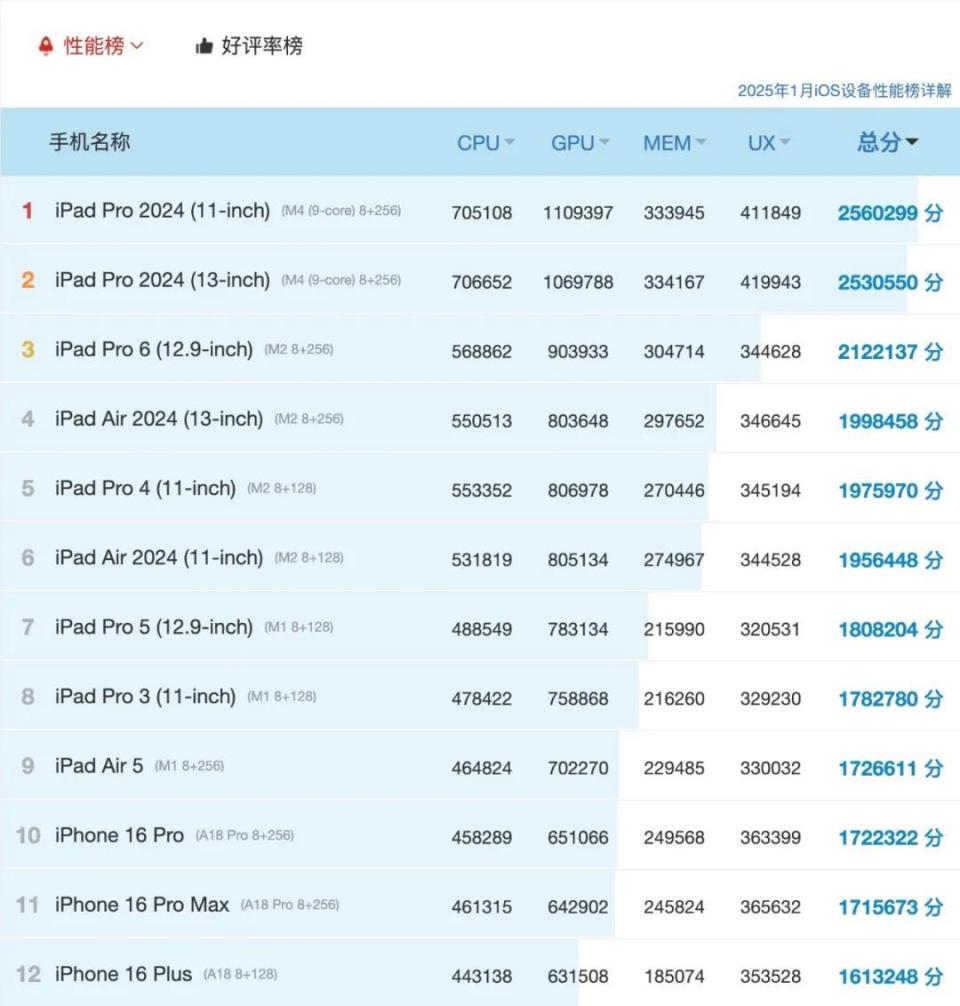
Task: Sort the ranking by GPU score
Action: click(x=580, y=143)
